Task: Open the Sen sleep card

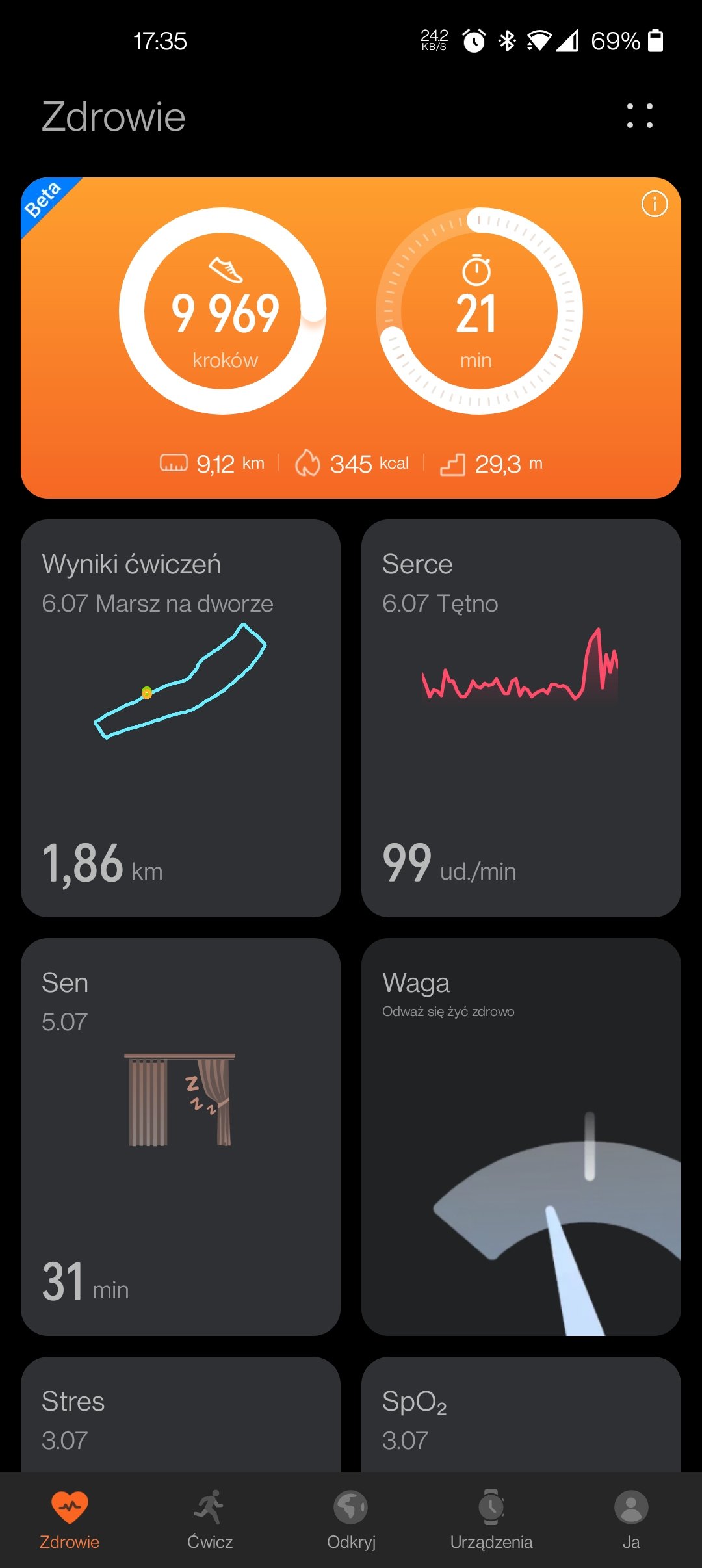Action: click(x=181, y=1136)
